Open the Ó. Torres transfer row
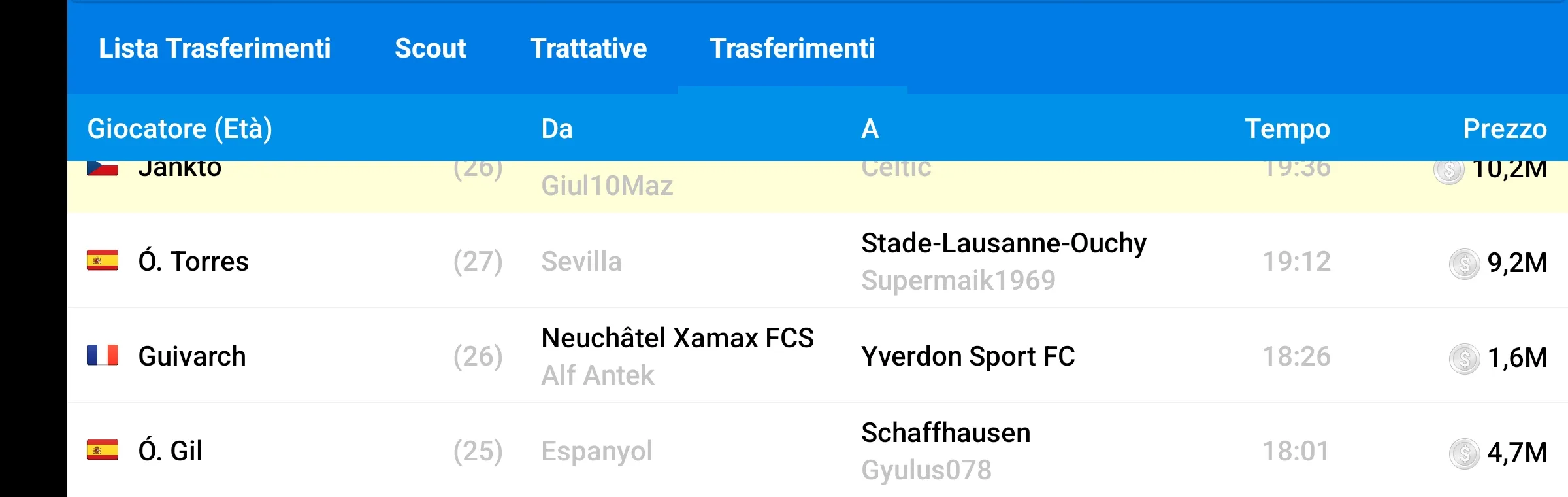The height and width of the screenshot is (497, 1568). (817, 261)
